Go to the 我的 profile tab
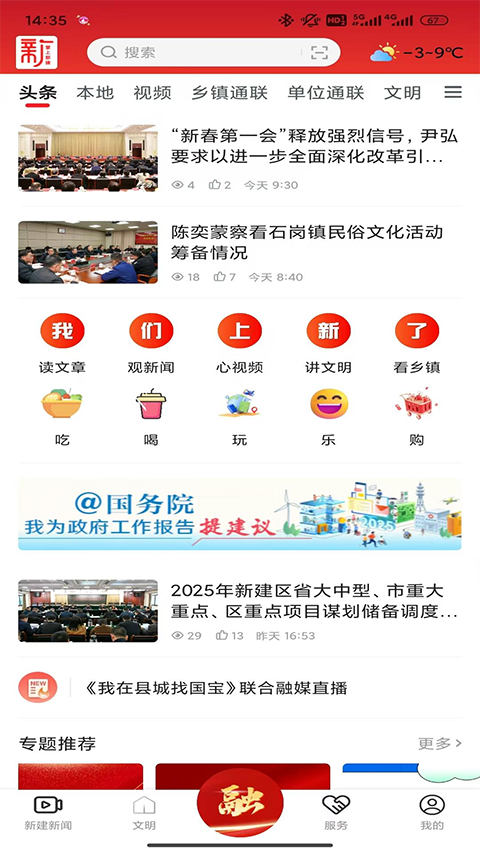 coord(432,813)
